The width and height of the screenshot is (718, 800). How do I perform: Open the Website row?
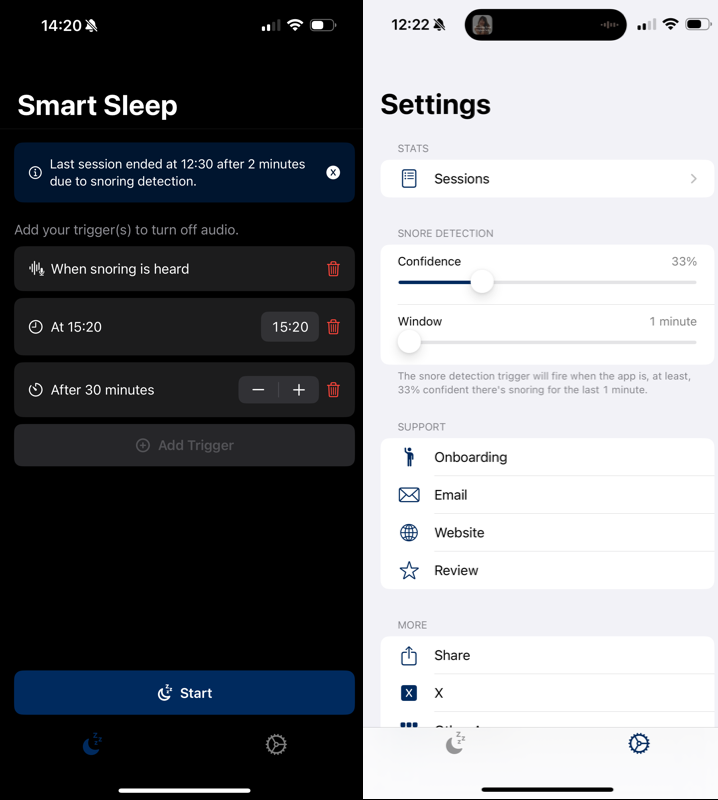click(547, 533)
